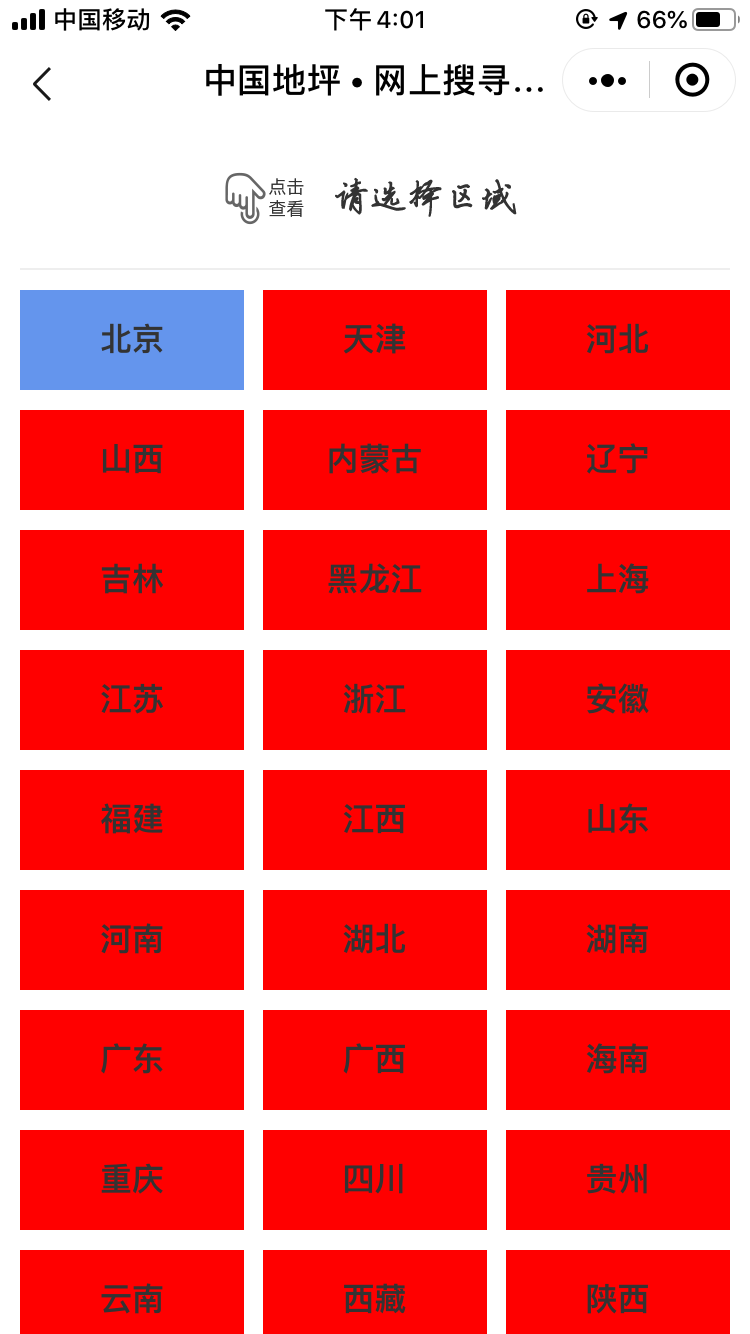This screenshot has height=1334, width=750.
Task: Select the 北京 region
Action: click(132, 340)
